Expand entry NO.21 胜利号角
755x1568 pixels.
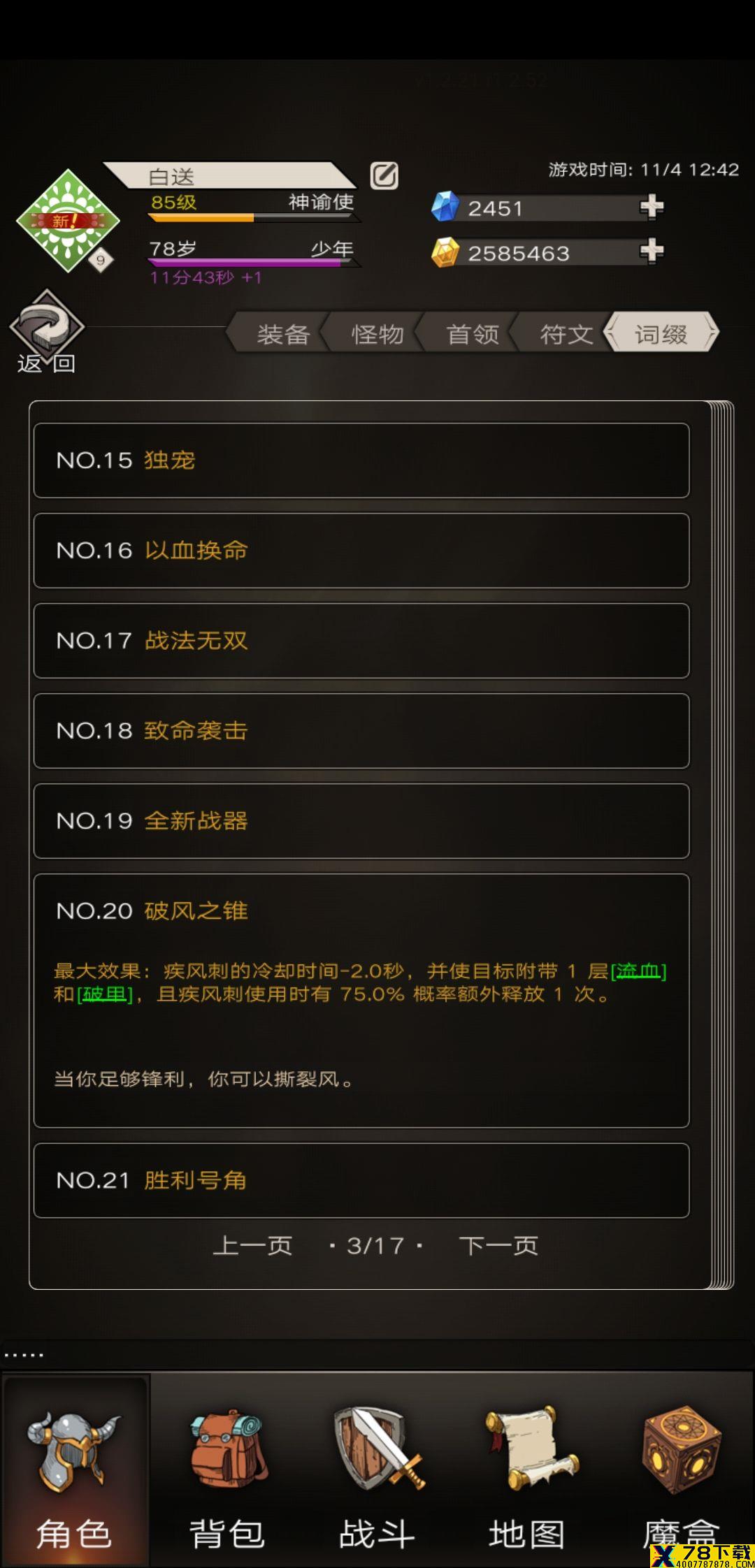point(361,1180)
